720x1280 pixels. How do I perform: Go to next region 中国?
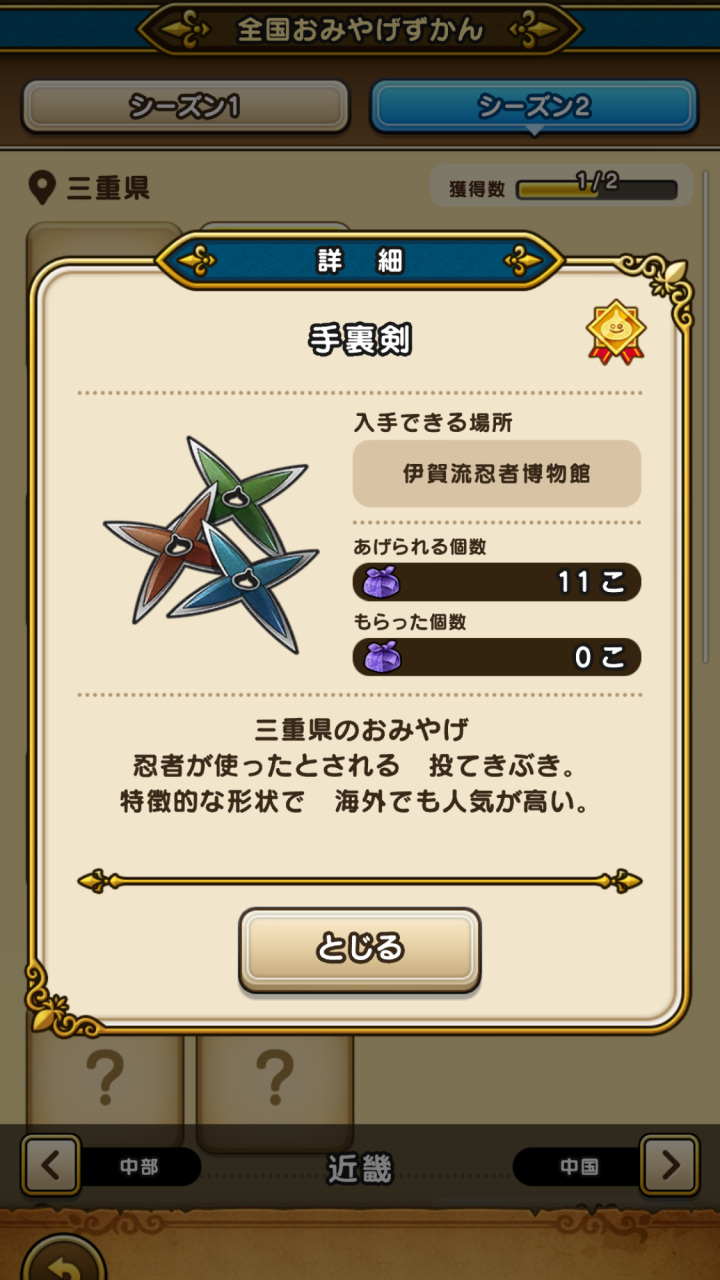point(668,1165)
